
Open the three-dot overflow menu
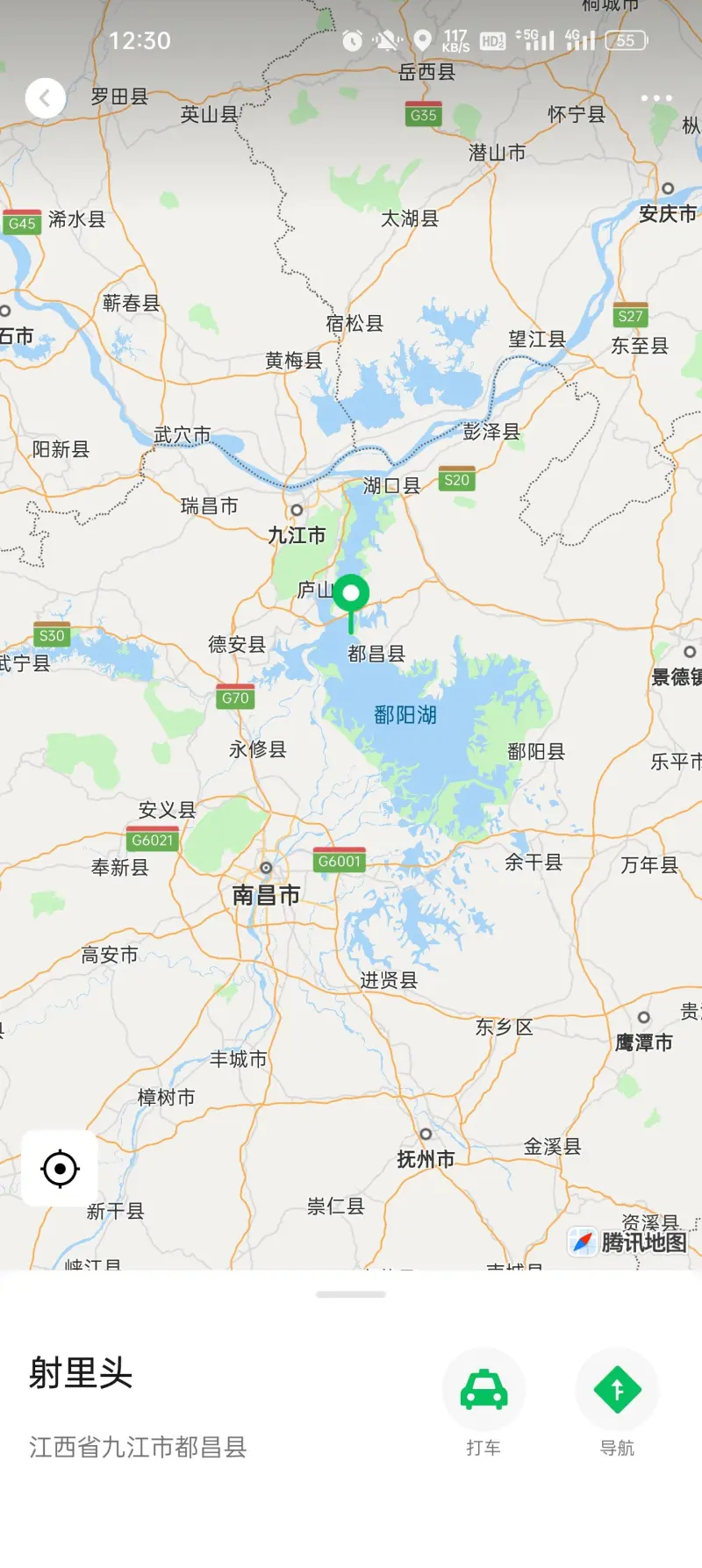pos(655,98)
